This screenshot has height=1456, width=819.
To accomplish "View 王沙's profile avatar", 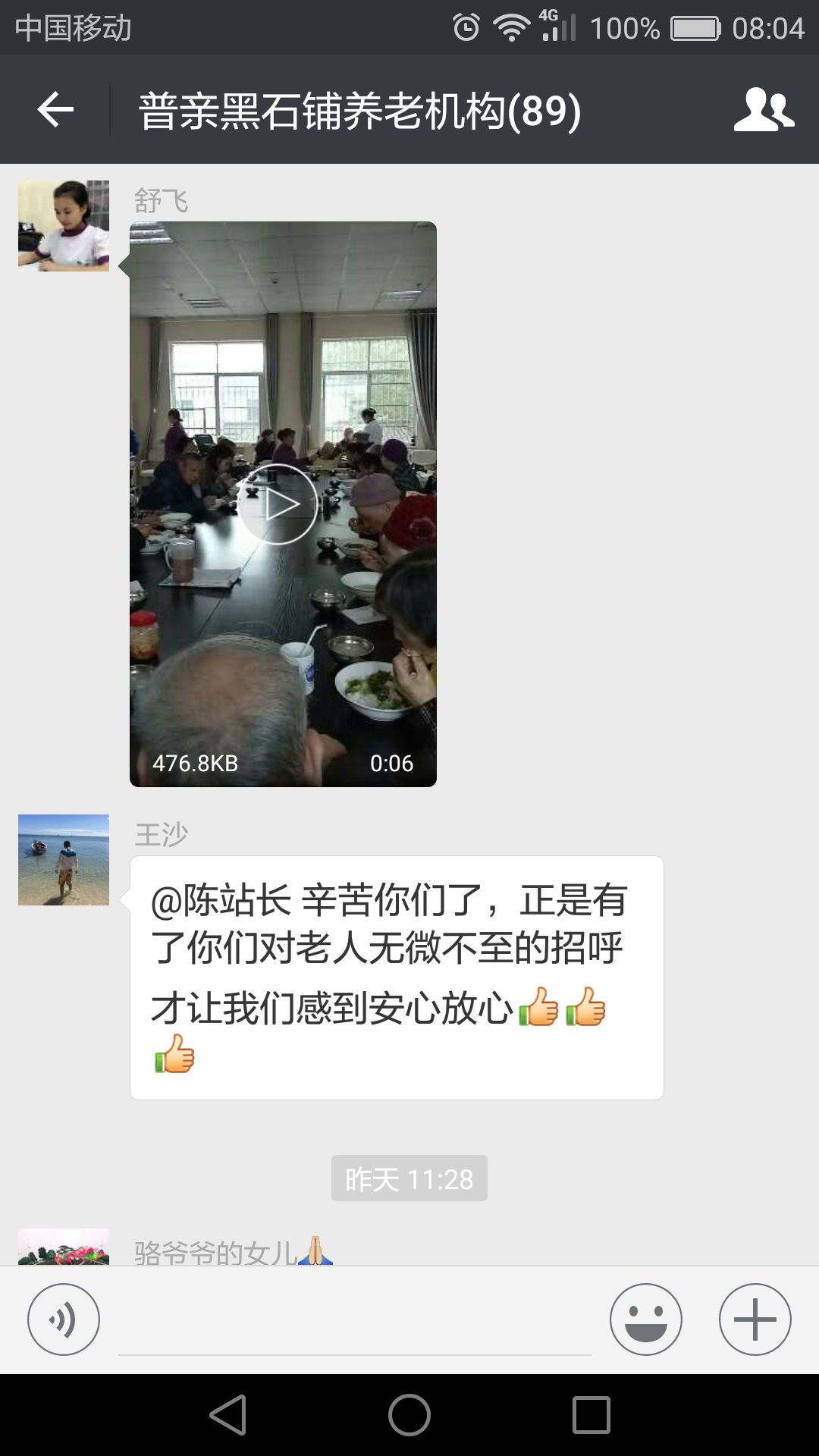I will pyautogui.click(x=64, y=860).
